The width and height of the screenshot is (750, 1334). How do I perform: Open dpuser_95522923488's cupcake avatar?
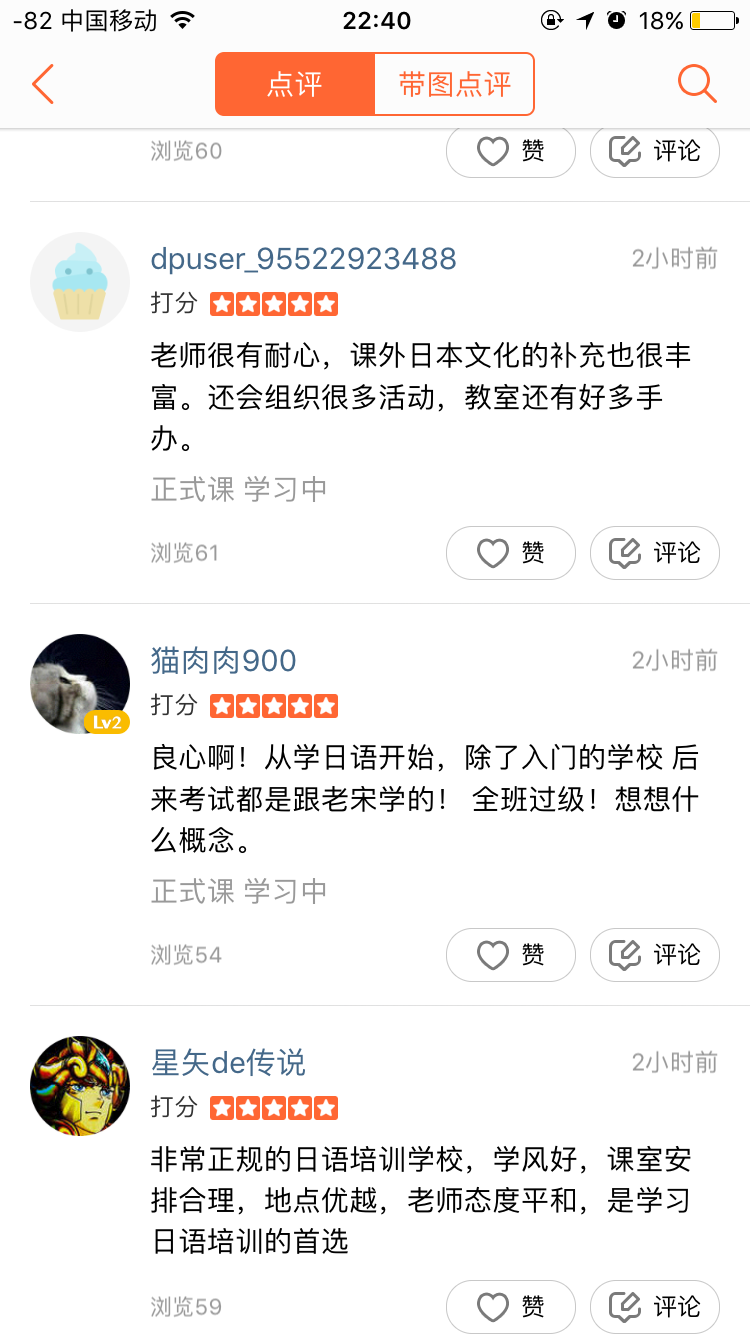click(x=80, y=282)
